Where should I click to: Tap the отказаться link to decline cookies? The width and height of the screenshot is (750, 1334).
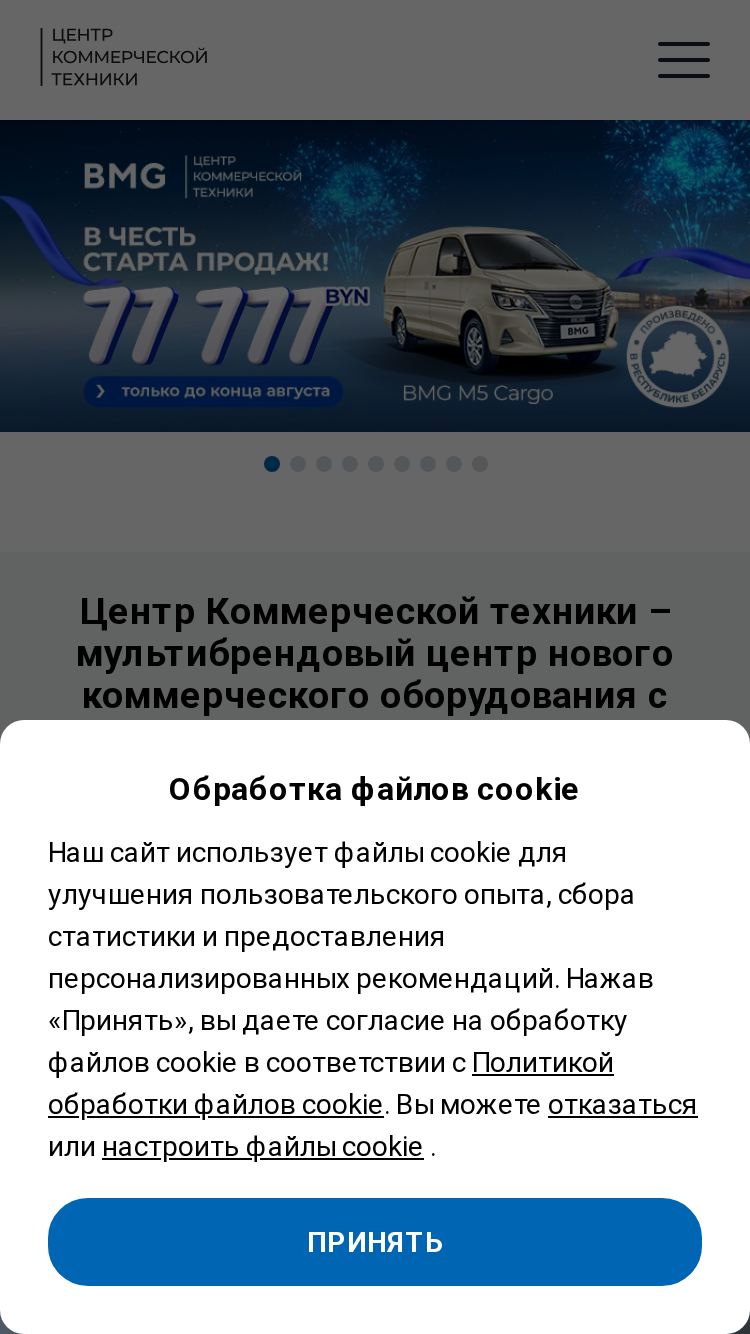point(622,1104)
